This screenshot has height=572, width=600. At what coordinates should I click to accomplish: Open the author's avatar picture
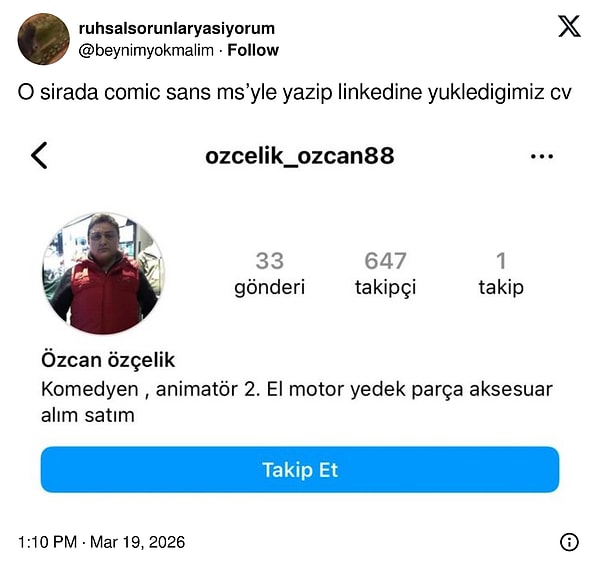pos(44,38)
